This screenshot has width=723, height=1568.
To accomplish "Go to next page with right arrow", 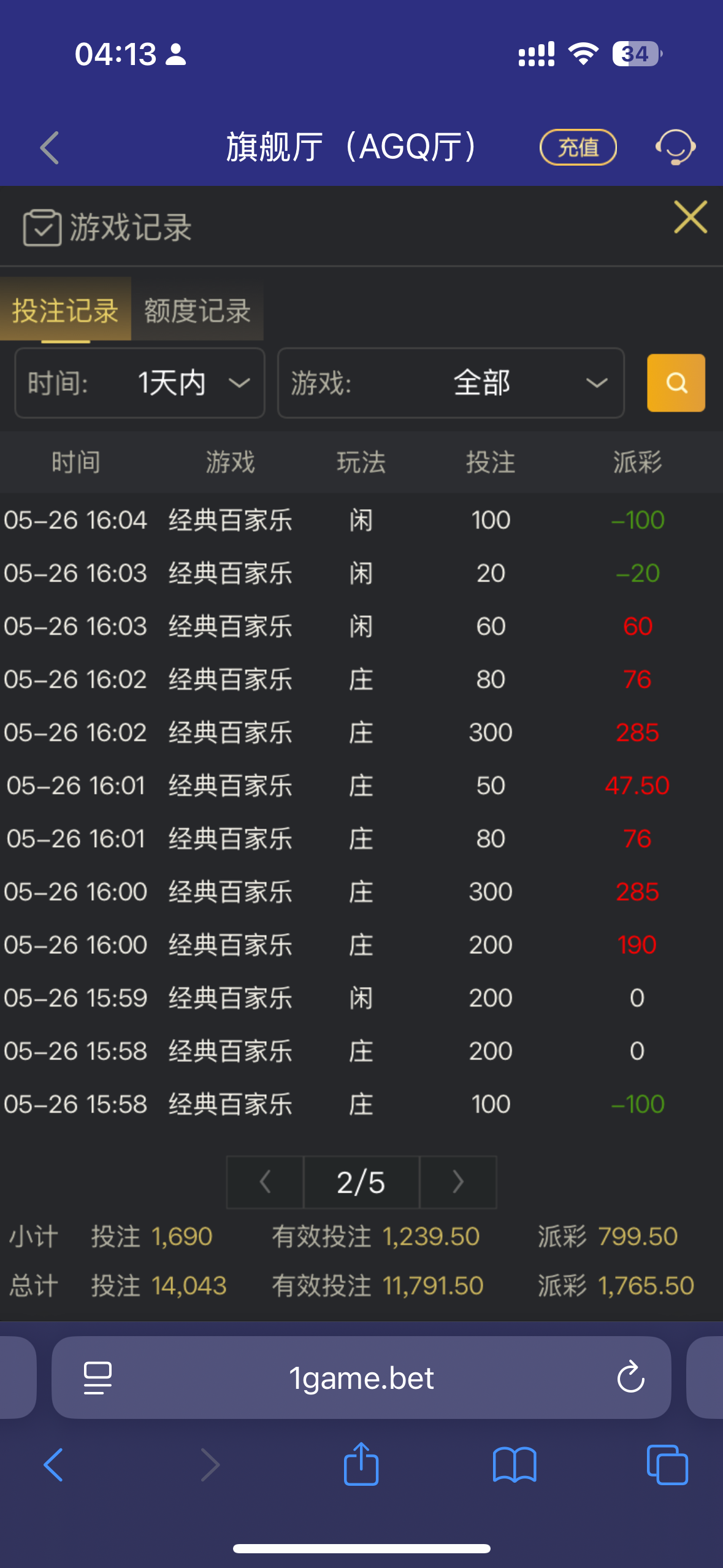I will [457, 1182].
